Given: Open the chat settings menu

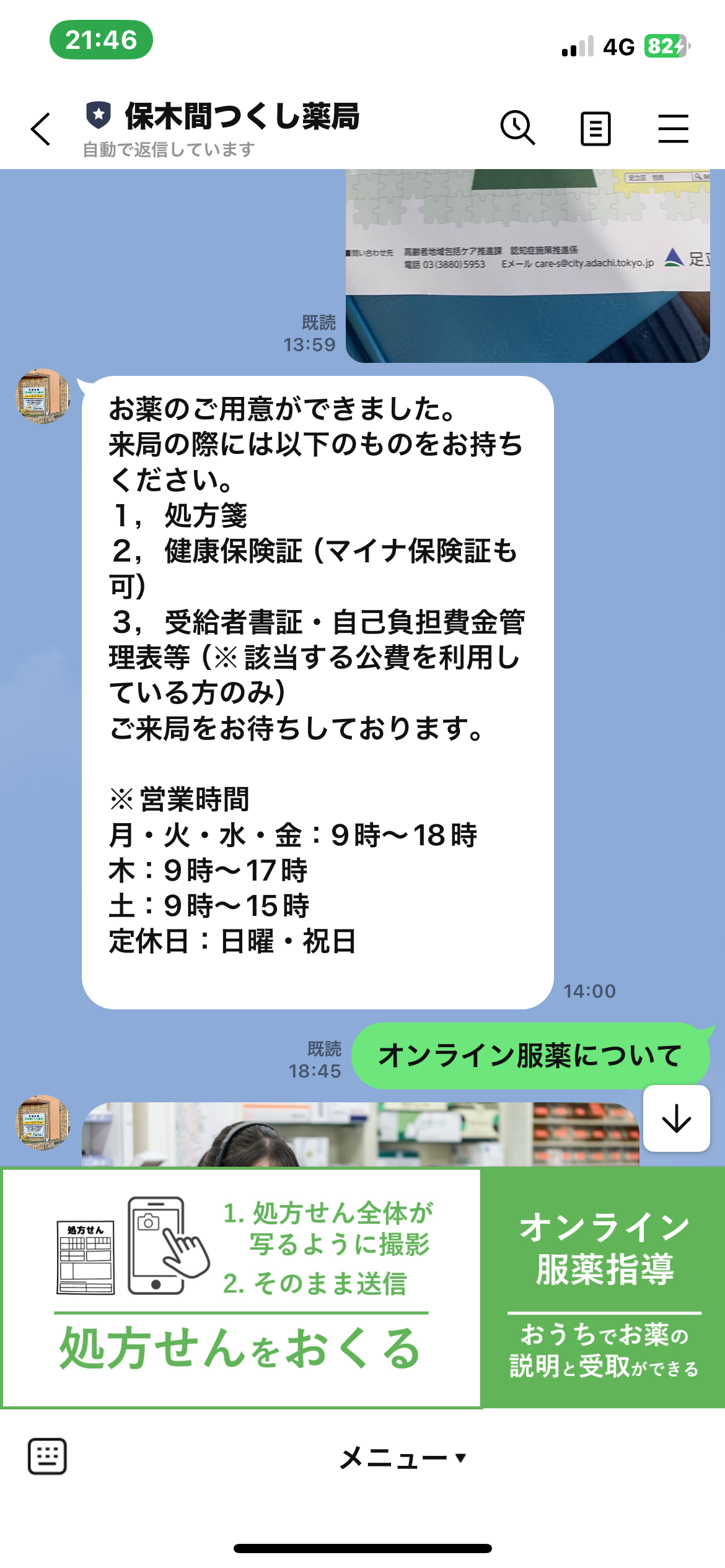Looking at the screenshot, I should [x=673, y=129].
